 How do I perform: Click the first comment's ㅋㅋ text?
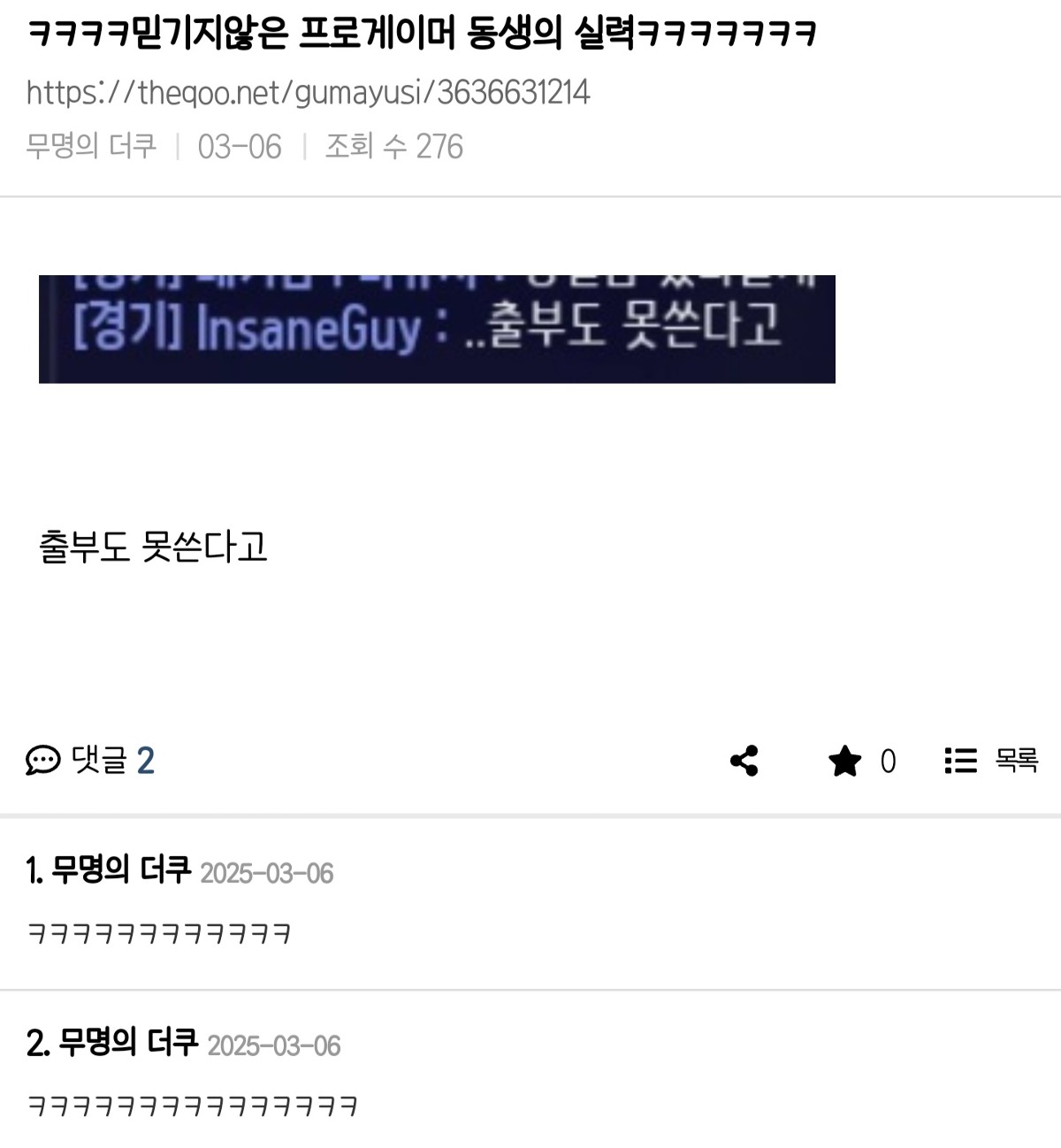(x=164, y=931)
